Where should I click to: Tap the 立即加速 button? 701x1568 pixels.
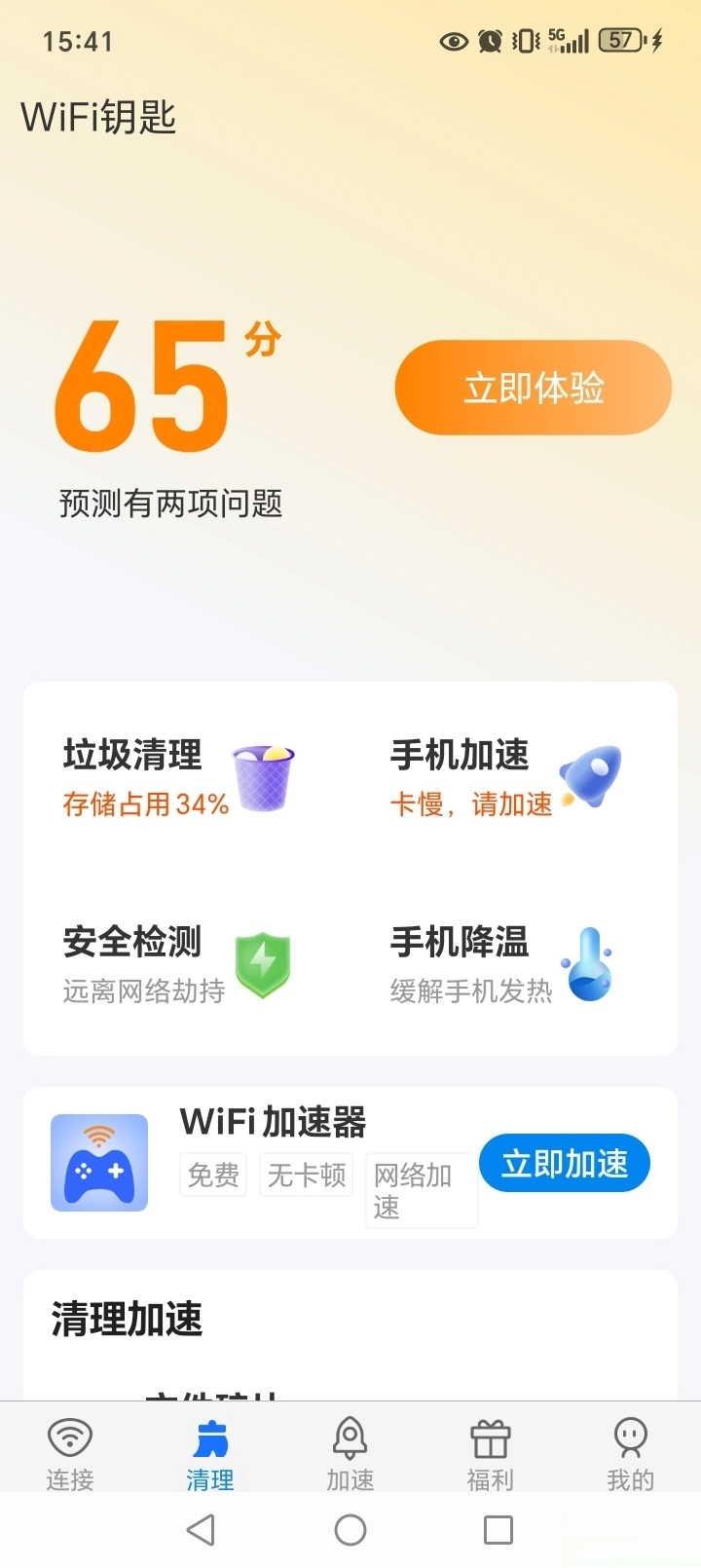(565, 1163)
